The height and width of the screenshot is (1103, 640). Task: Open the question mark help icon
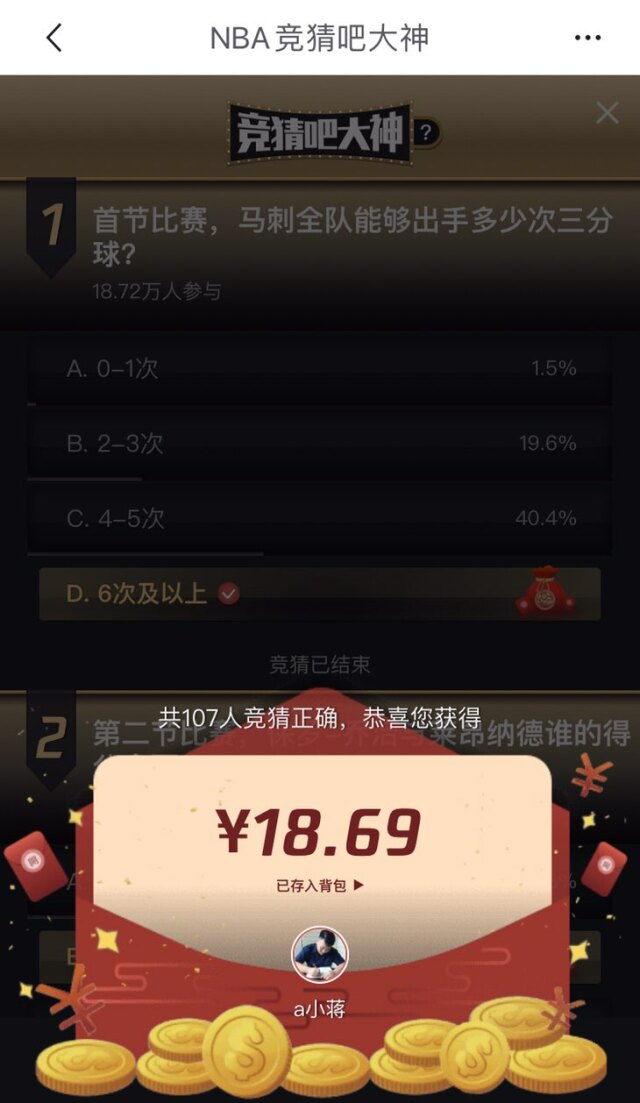427,132
